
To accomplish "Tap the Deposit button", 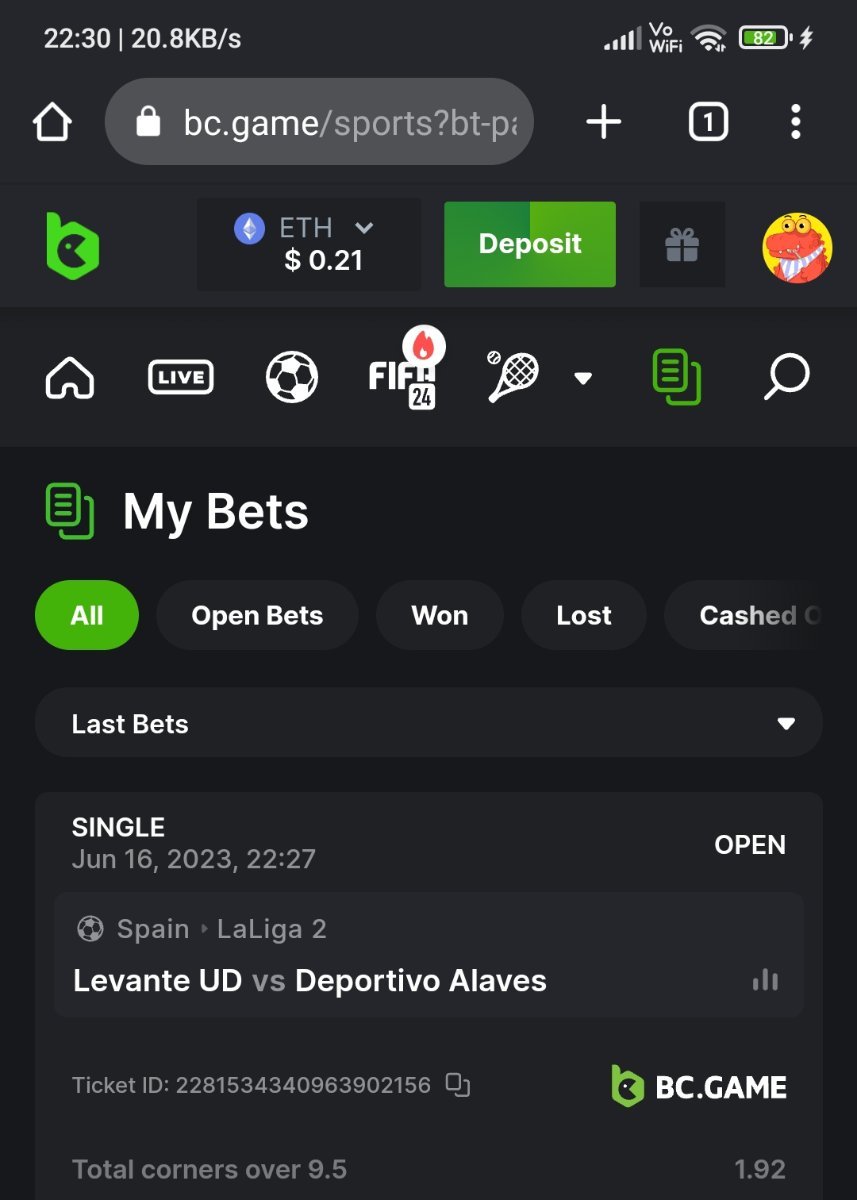I will (530, 244).
